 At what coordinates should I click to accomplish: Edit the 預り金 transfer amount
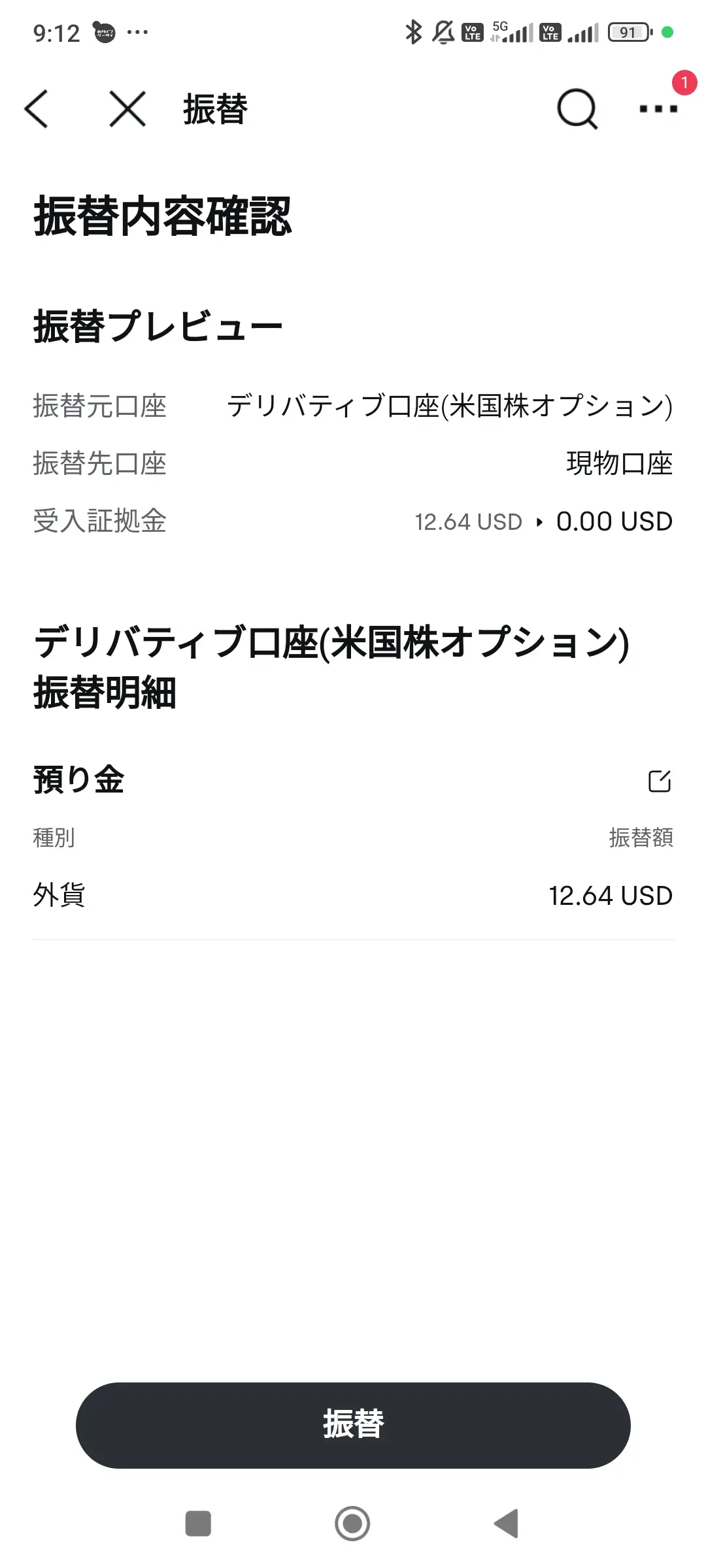[659, 781]
